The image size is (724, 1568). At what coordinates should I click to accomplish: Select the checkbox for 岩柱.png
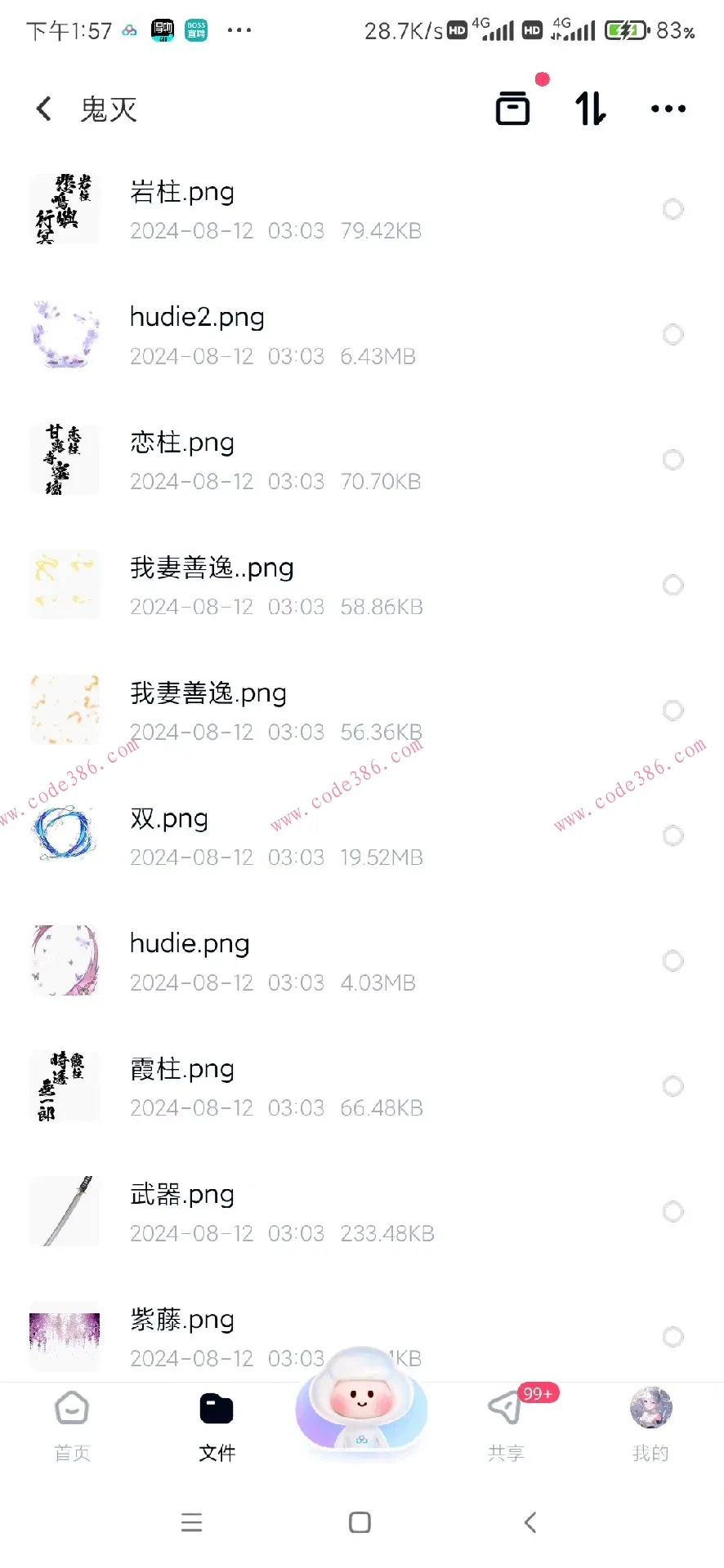(x=673, y=209)
